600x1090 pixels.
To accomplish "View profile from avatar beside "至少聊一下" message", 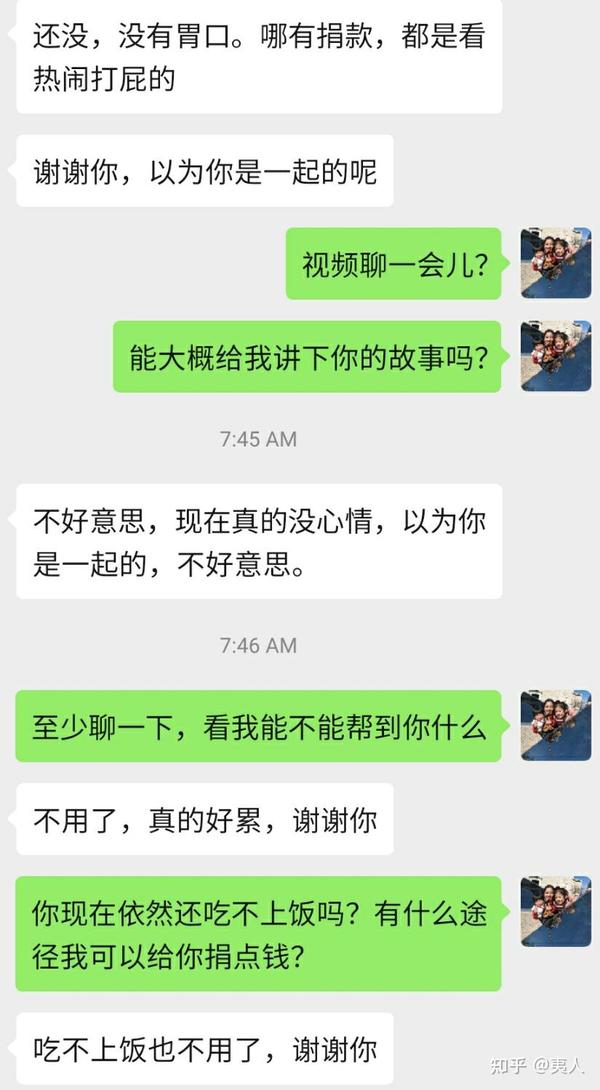I will point(555,725).
